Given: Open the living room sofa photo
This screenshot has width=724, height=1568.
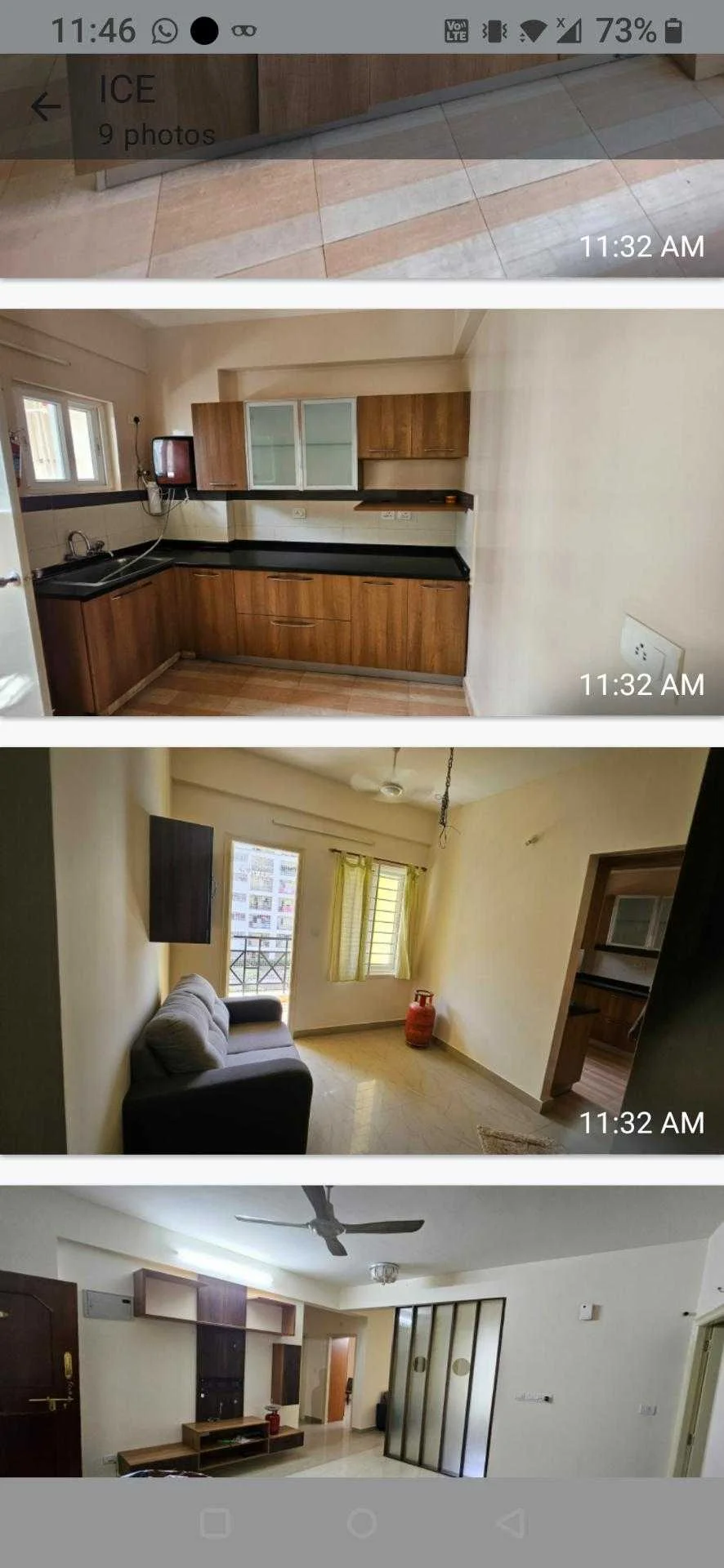Looking at the screenshot, I should coord(361,951).
